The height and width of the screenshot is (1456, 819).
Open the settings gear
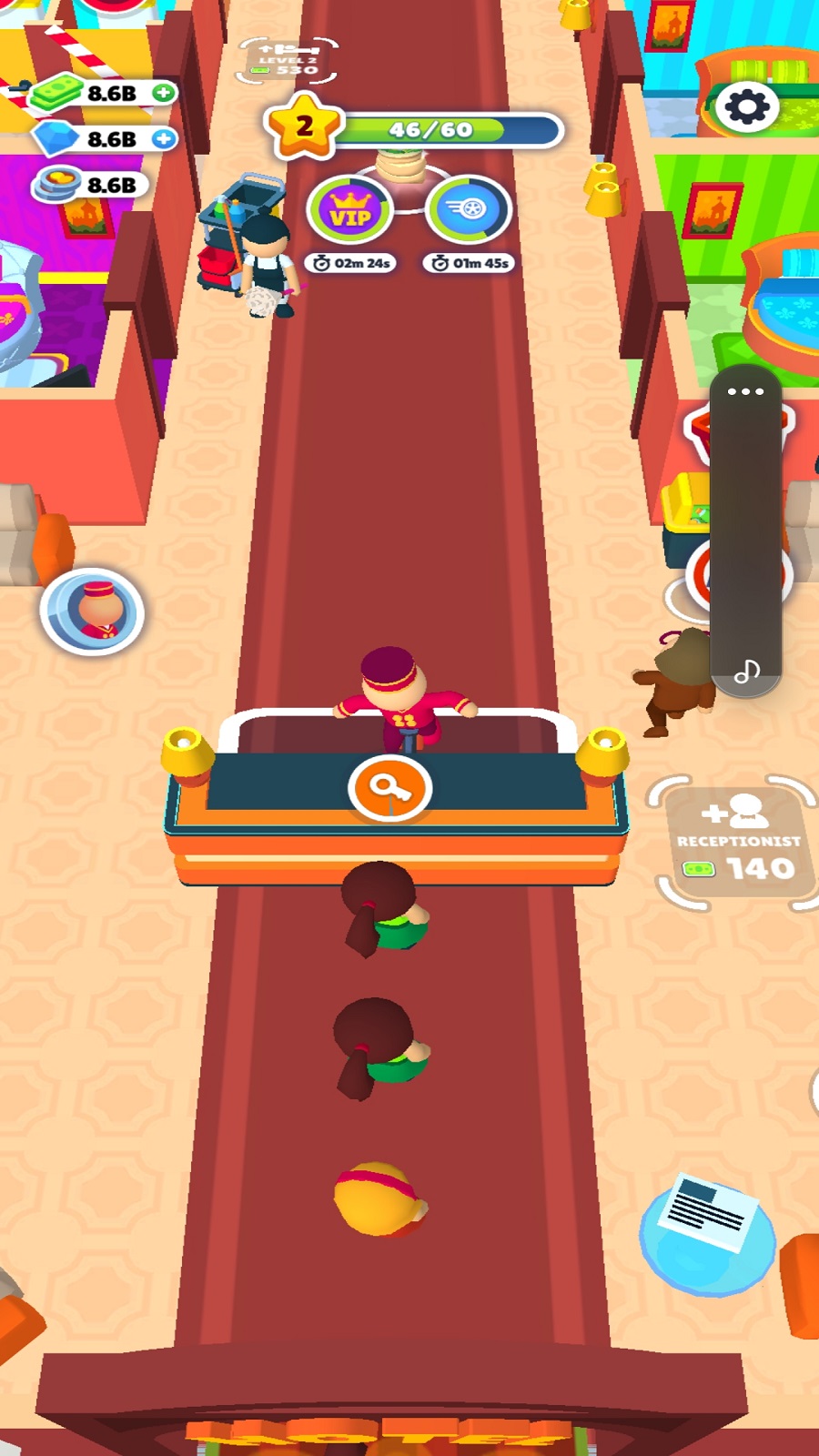(747, 107)
